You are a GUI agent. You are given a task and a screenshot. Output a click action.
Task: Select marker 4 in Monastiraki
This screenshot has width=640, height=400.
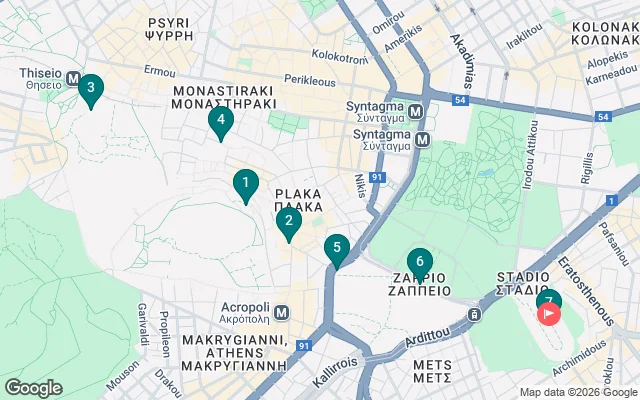click(220, 121)
